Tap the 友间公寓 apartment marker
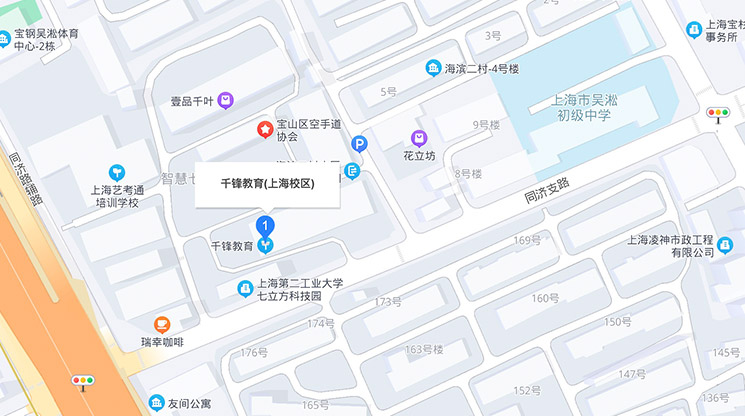The width and height of the screenshot is (745, 416). (156, 403)
